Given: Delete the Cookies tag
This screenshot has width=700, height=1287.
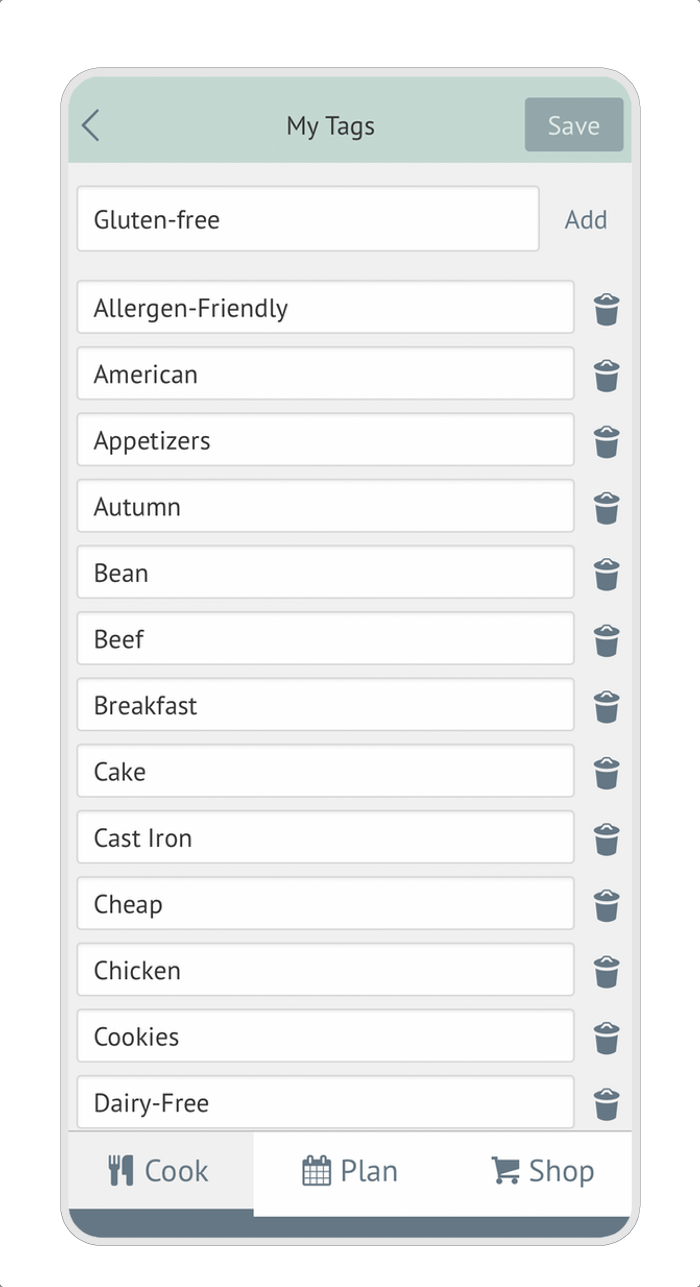Looking at the screenshot, I should [606, 1037].
